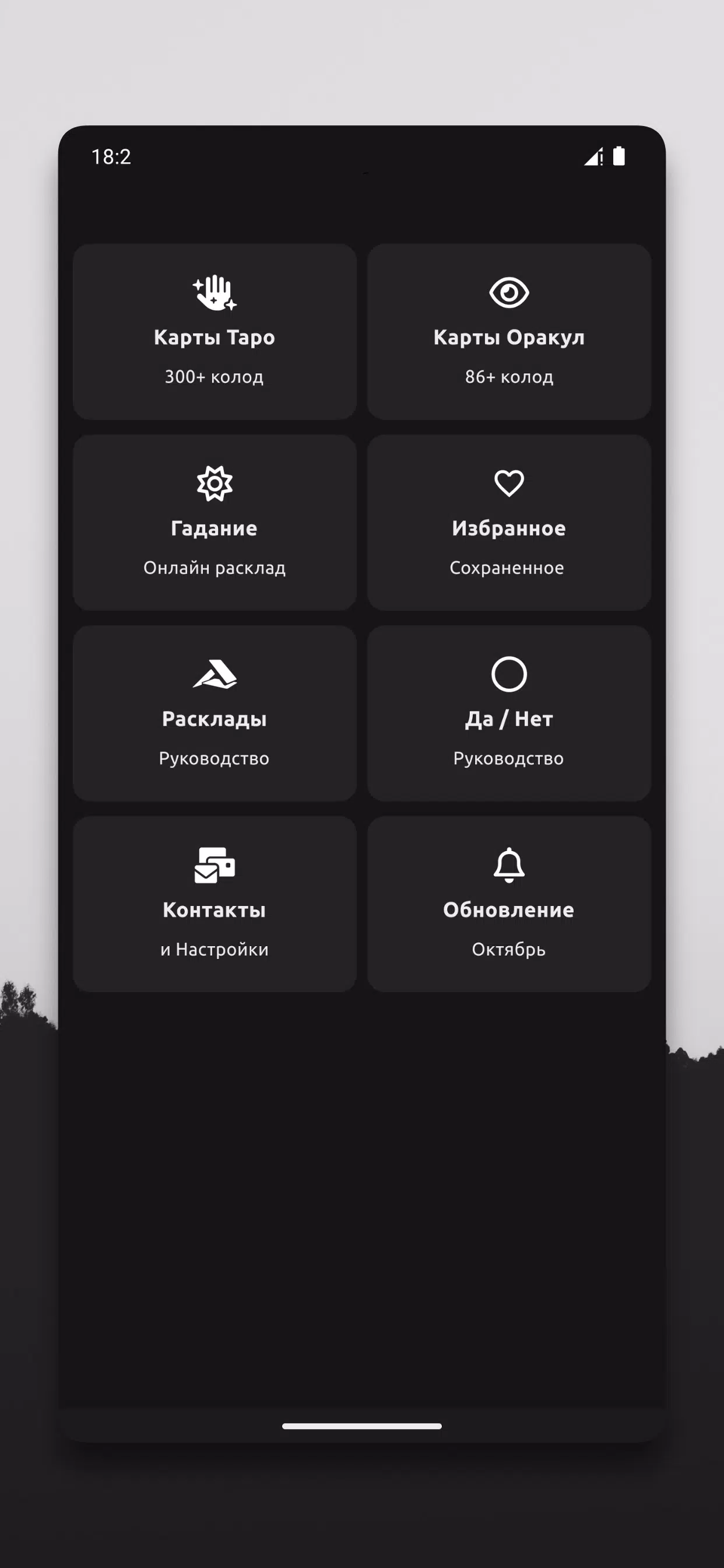Viewport: 724px width, 1568px height.
Task: Tap the battery indicator in status bar
Action: [x=619, y=157]
